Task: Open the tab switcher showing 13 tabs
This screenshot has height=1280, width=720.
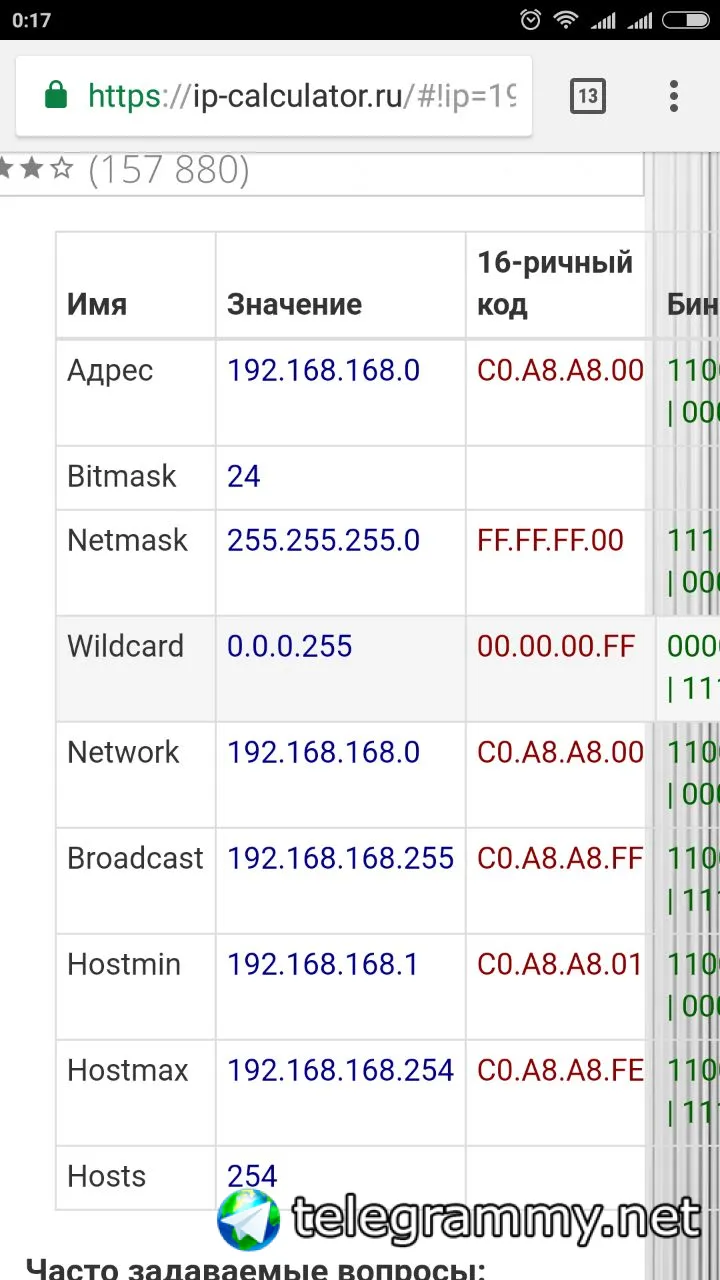Action: (x=587, y=96)
